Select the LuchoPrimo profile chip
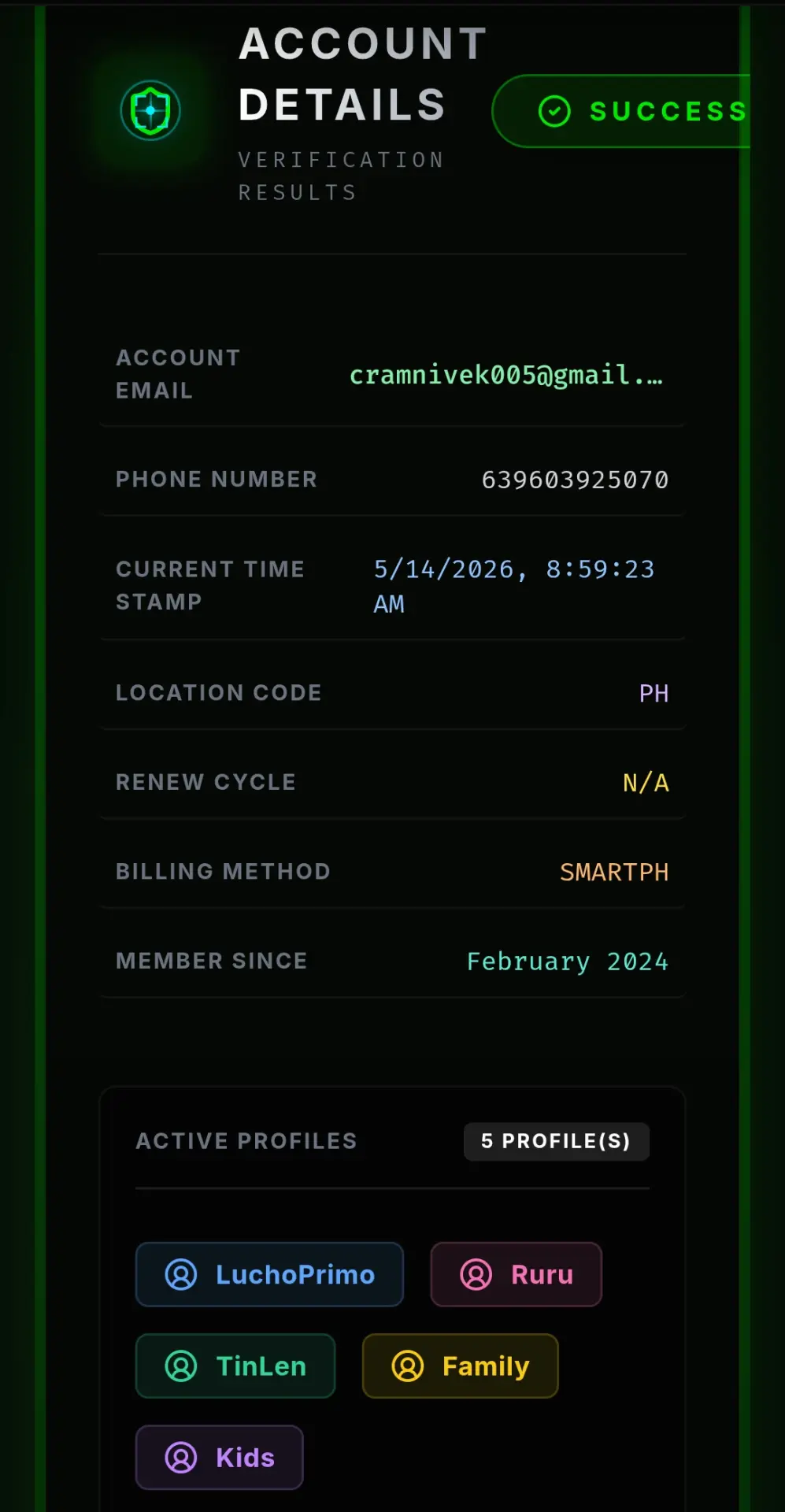The height and width of the screenshot is (1512, 785). coord(269,1274)
